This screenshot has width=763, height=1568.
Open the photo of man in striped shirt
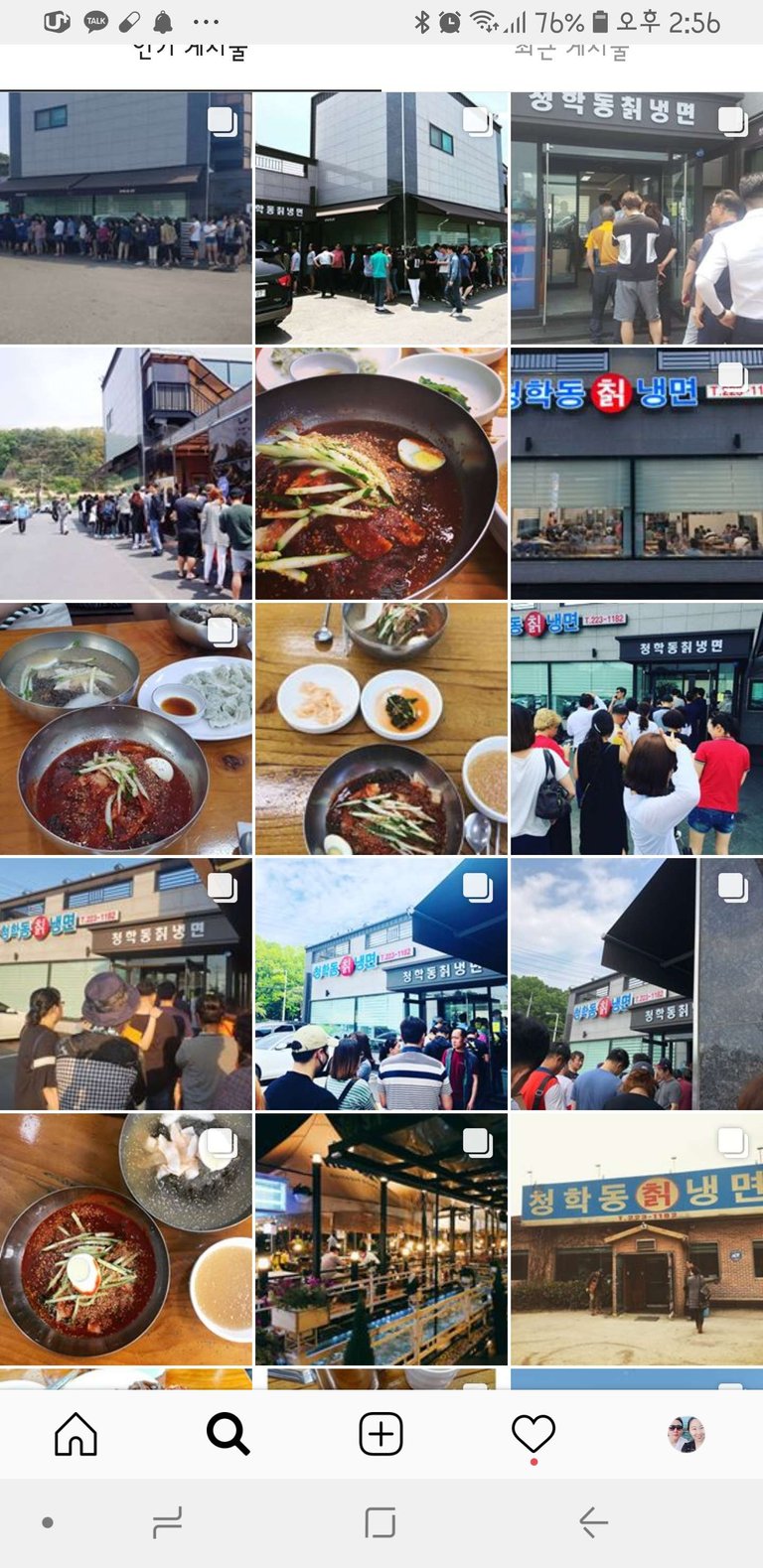click(x=381, y=983)
